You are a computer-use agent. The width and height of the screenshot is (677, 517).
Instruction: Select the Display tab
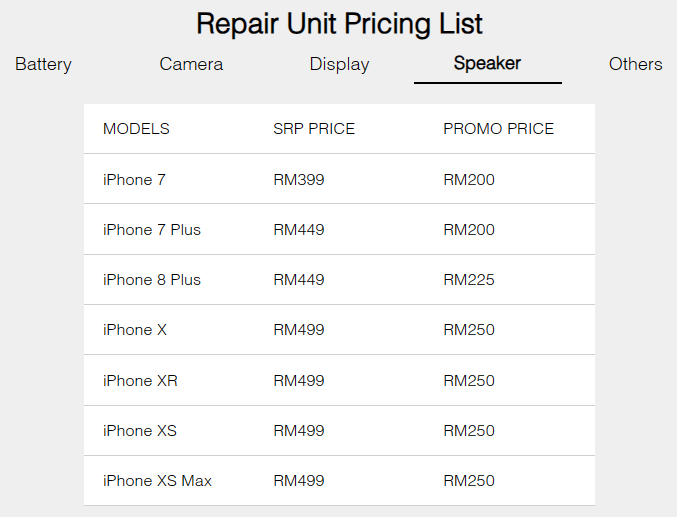[339, 64]
